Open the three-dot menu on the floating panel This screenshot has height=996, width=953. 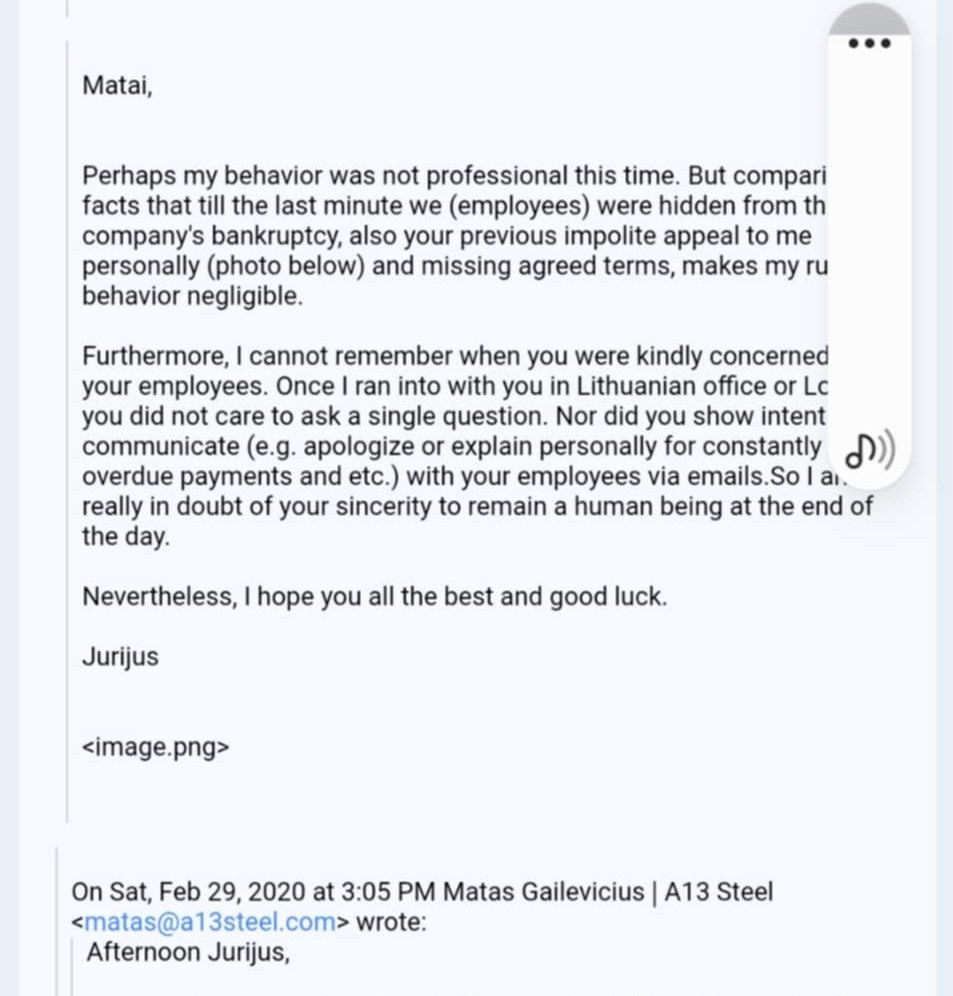point(868,43)
